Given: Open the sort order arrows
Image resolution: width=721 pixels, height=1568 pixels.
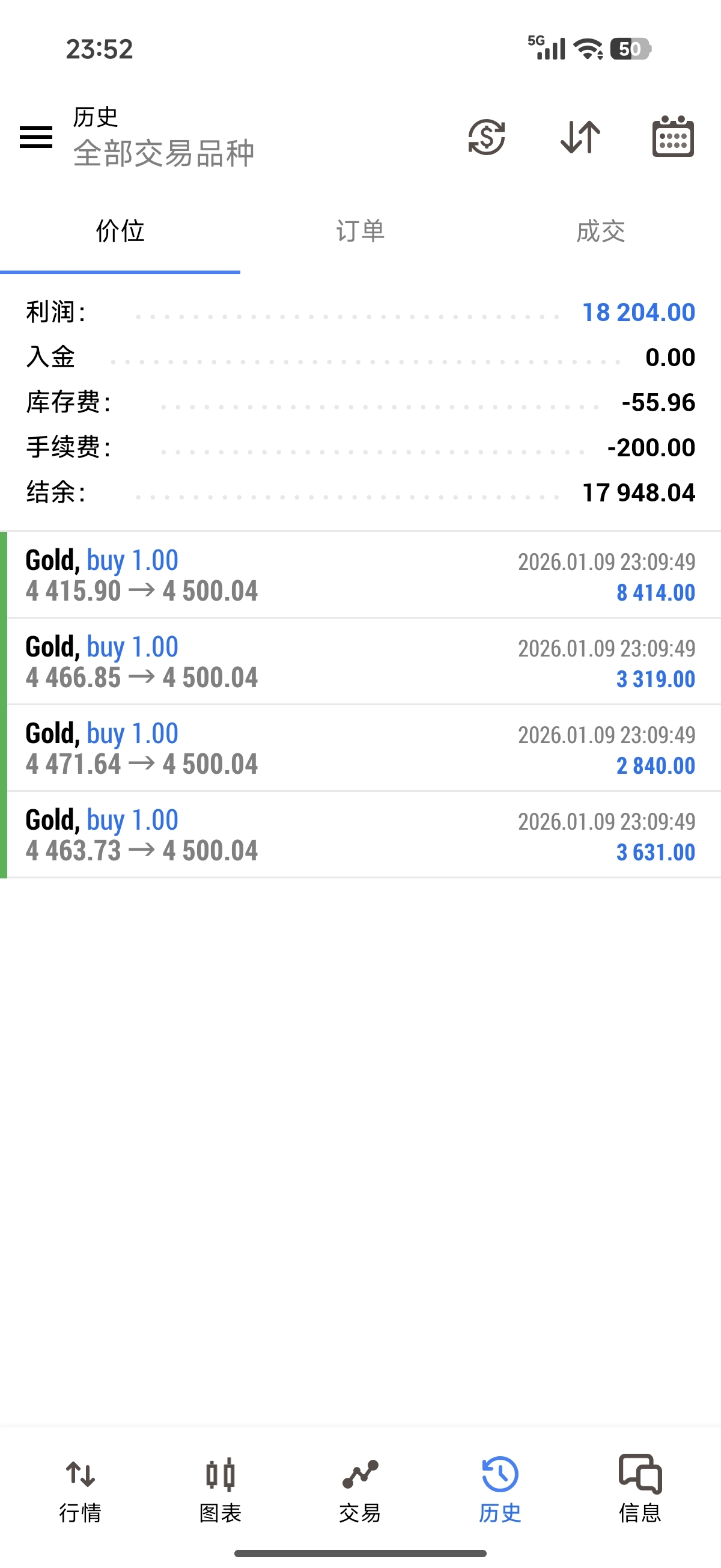Looking at the screenshot, I should click(580, 136).
